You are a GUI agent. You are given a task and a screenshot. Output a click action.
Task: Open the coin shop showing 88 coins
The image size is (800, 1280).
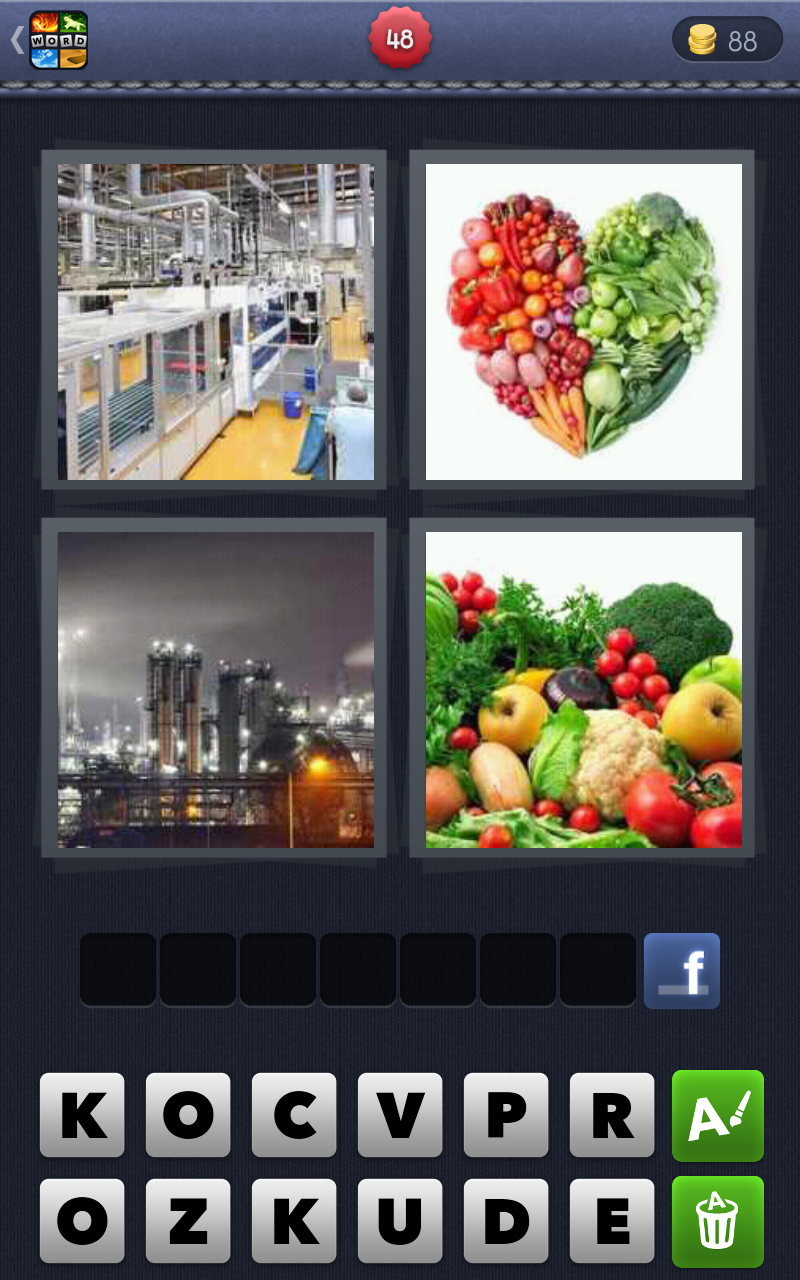click(727, 40)
